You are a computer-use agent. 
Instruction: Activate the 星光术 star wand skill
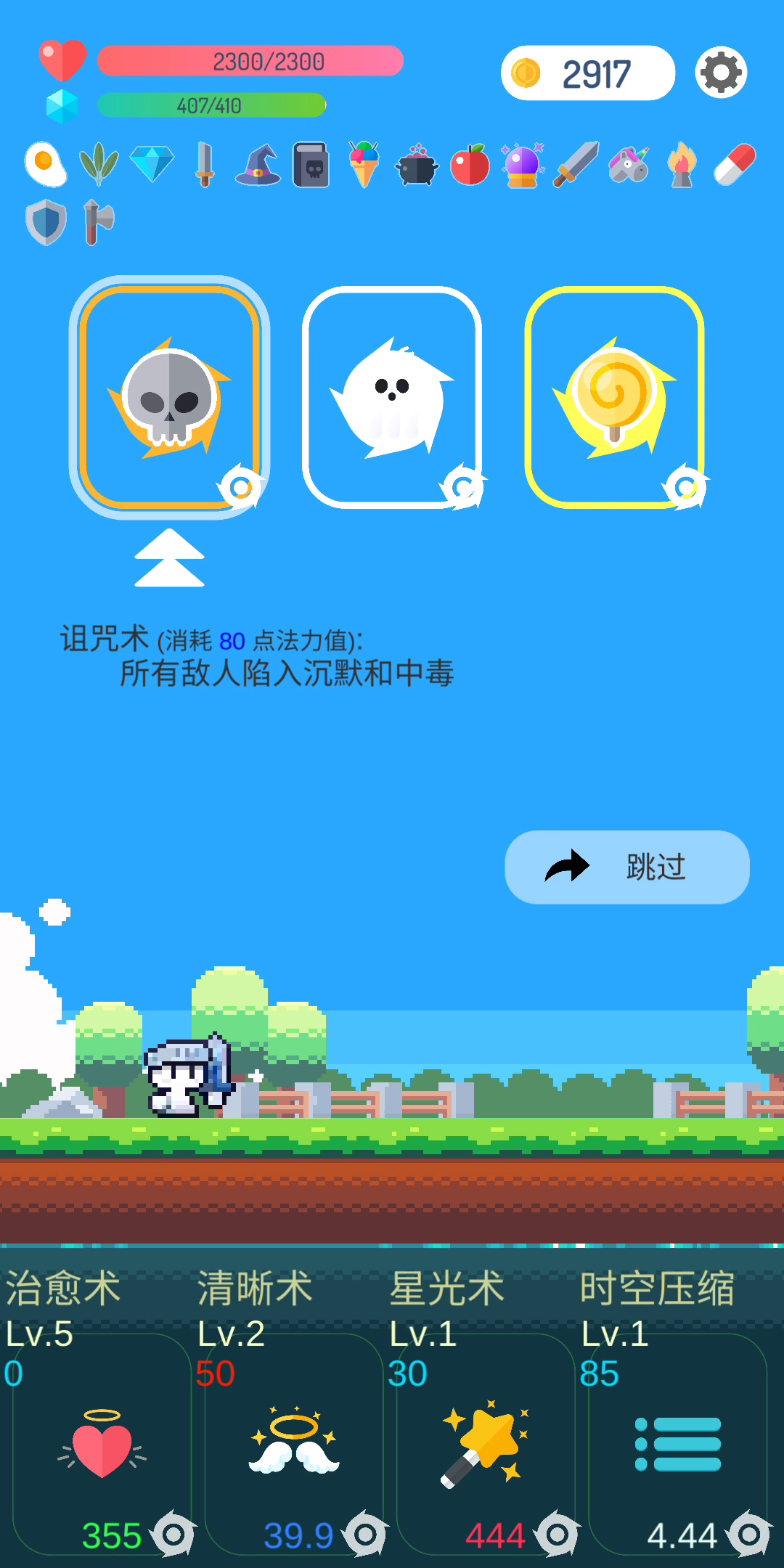[x=485, y=1445]
